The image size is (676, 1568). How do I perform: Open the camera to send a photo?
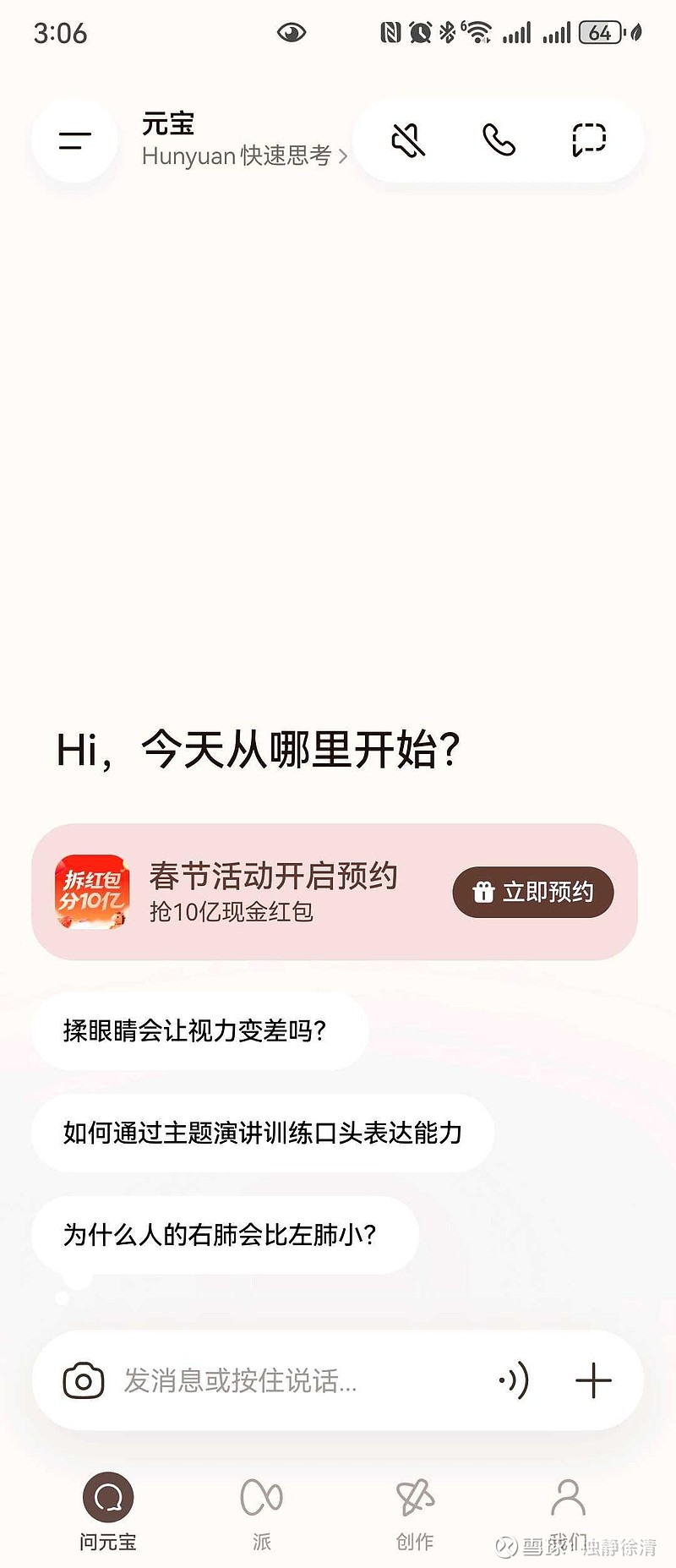click(81, 1380)
